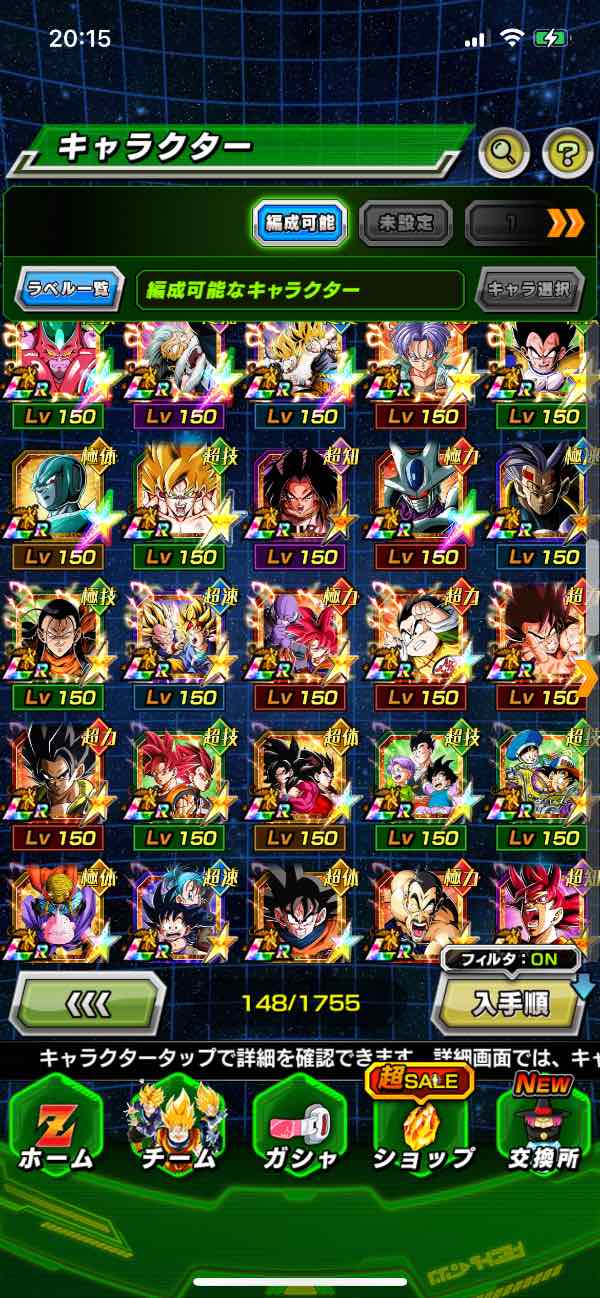Select the 未設定 filter tab
The height and width of the screenshot is (1298, 600).
pos(405,222)
